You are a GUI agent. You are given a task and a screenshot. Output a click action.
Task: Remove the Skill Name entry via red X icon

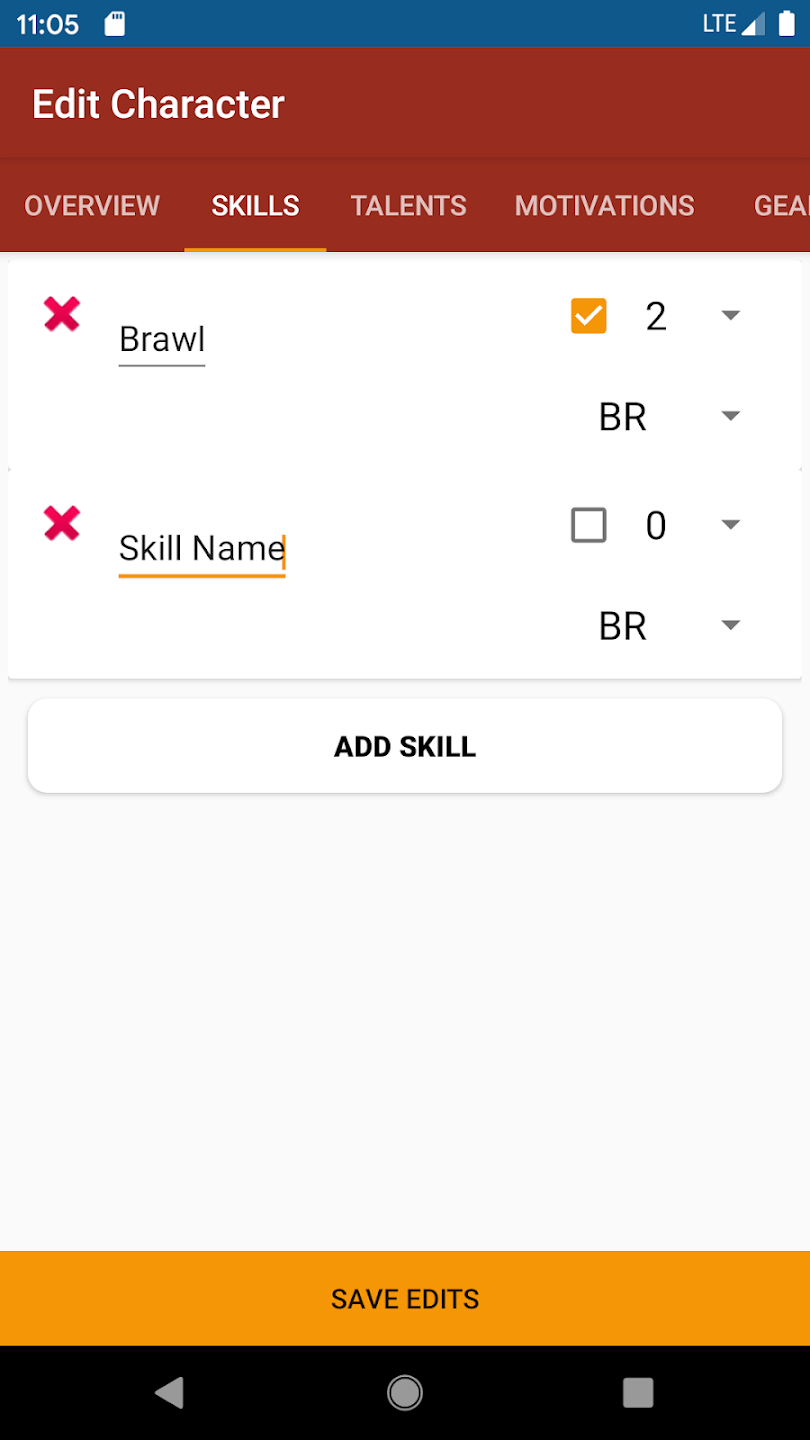tap(61, 524)
